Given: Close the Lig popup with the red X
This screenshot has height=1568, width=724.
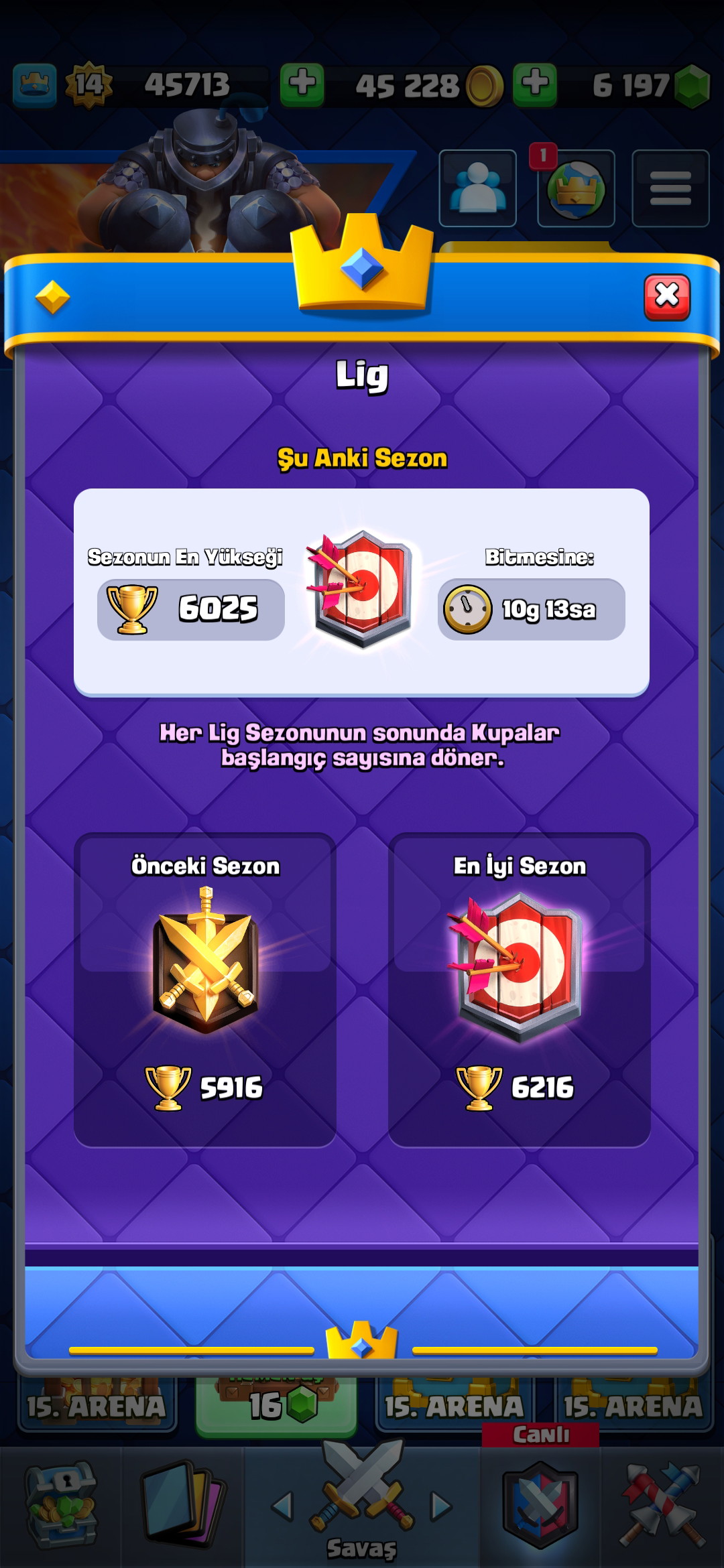Looking at the screenshot, I should [x=666, y=297].
